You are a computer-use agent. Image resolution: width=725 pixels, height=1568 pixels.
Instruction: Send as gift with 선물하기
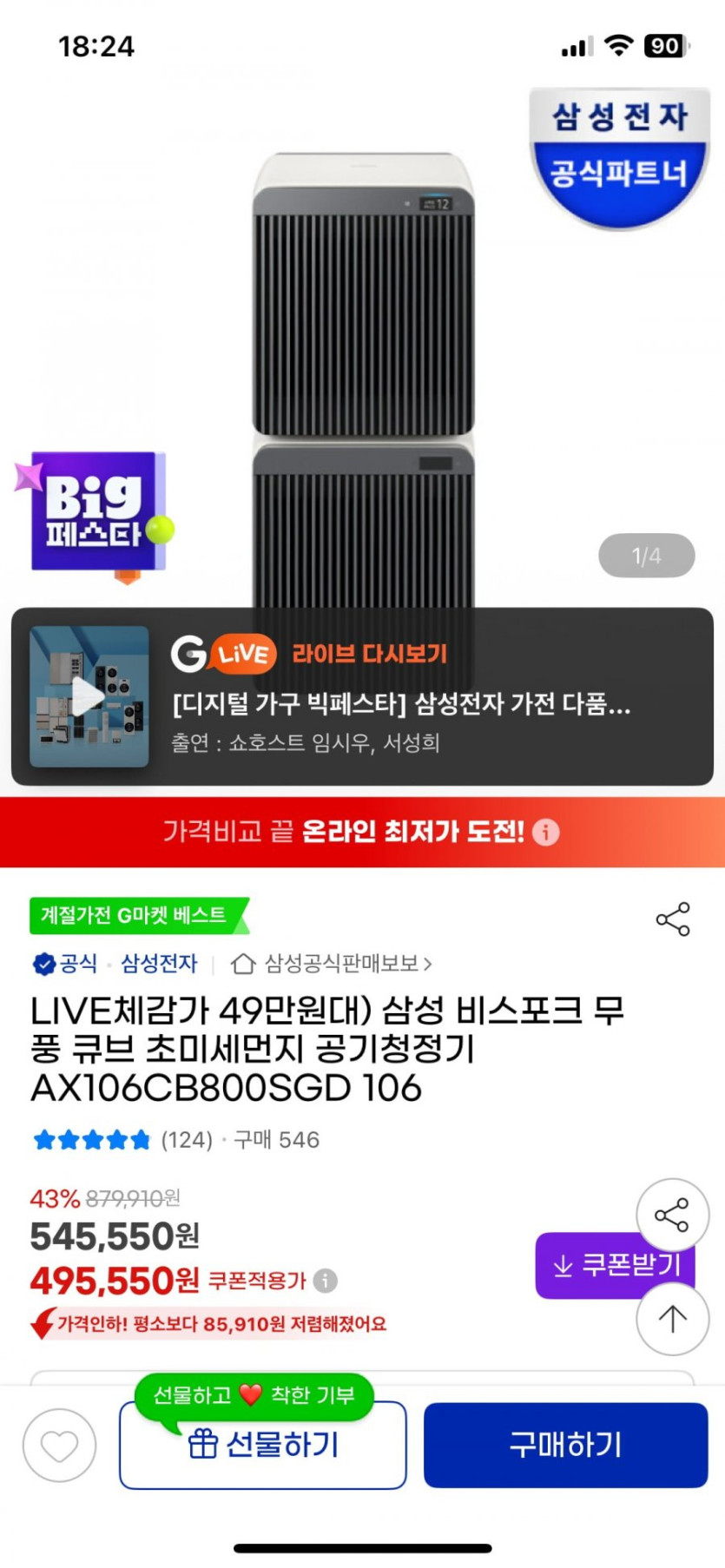pyautogui.click(x=263, y=1446)
